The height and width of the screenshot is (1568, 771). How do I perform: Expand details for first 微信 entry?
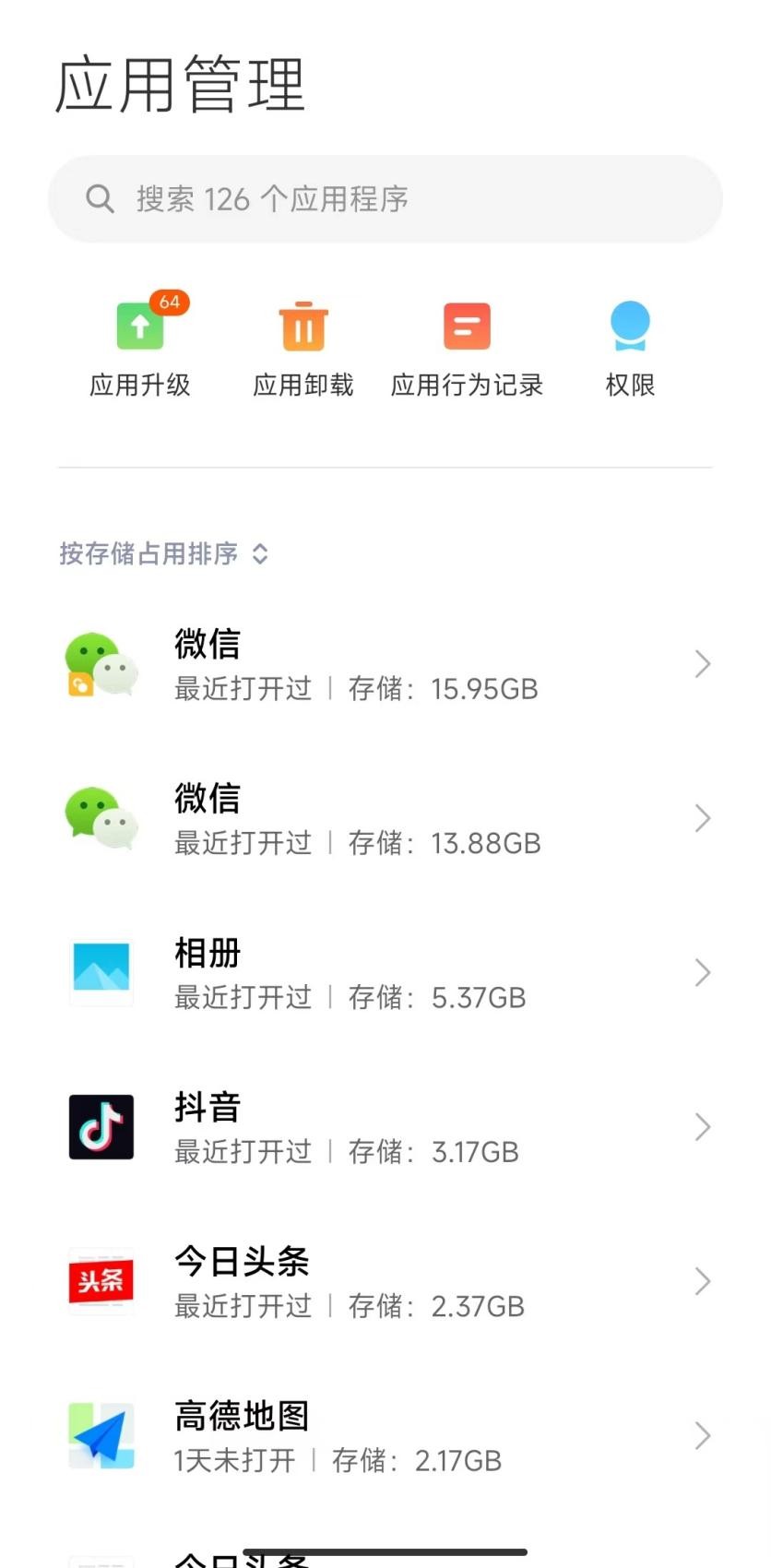702,663
